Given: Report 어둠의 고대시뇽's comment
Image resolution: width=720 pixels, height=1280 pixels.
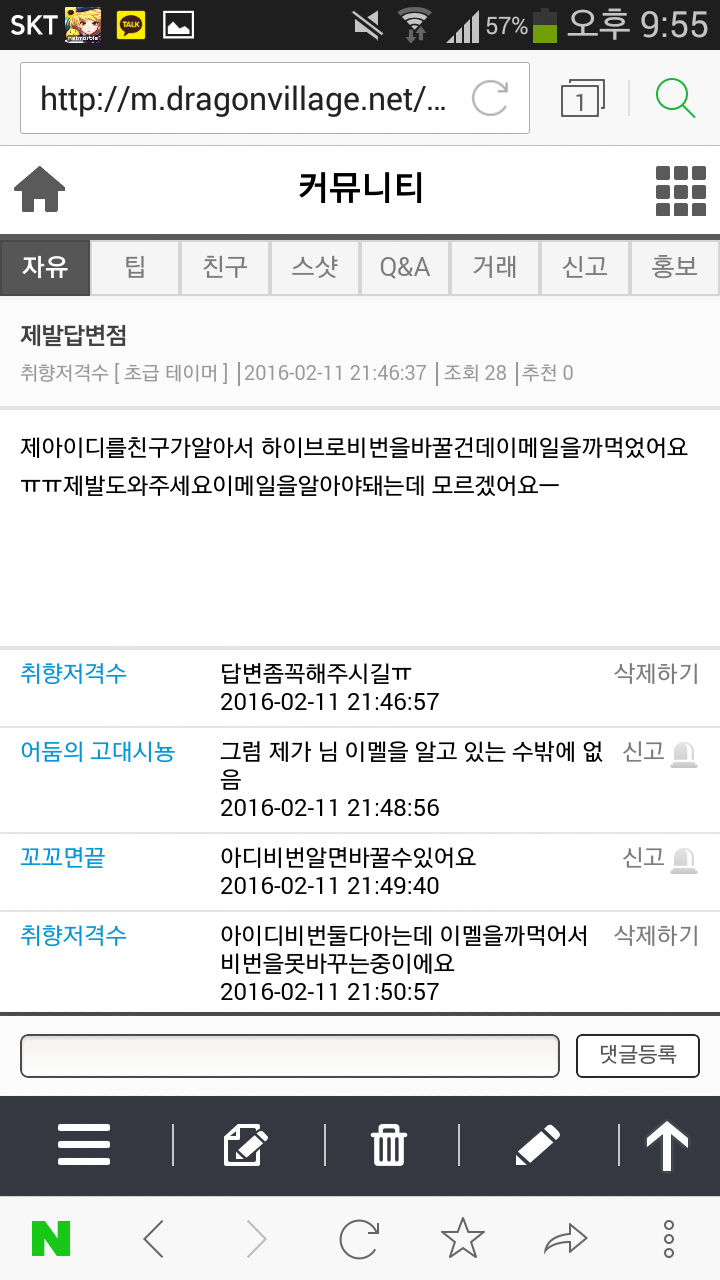Looking at the screenshot, I should pyautogui.click(x=659, y=752).
